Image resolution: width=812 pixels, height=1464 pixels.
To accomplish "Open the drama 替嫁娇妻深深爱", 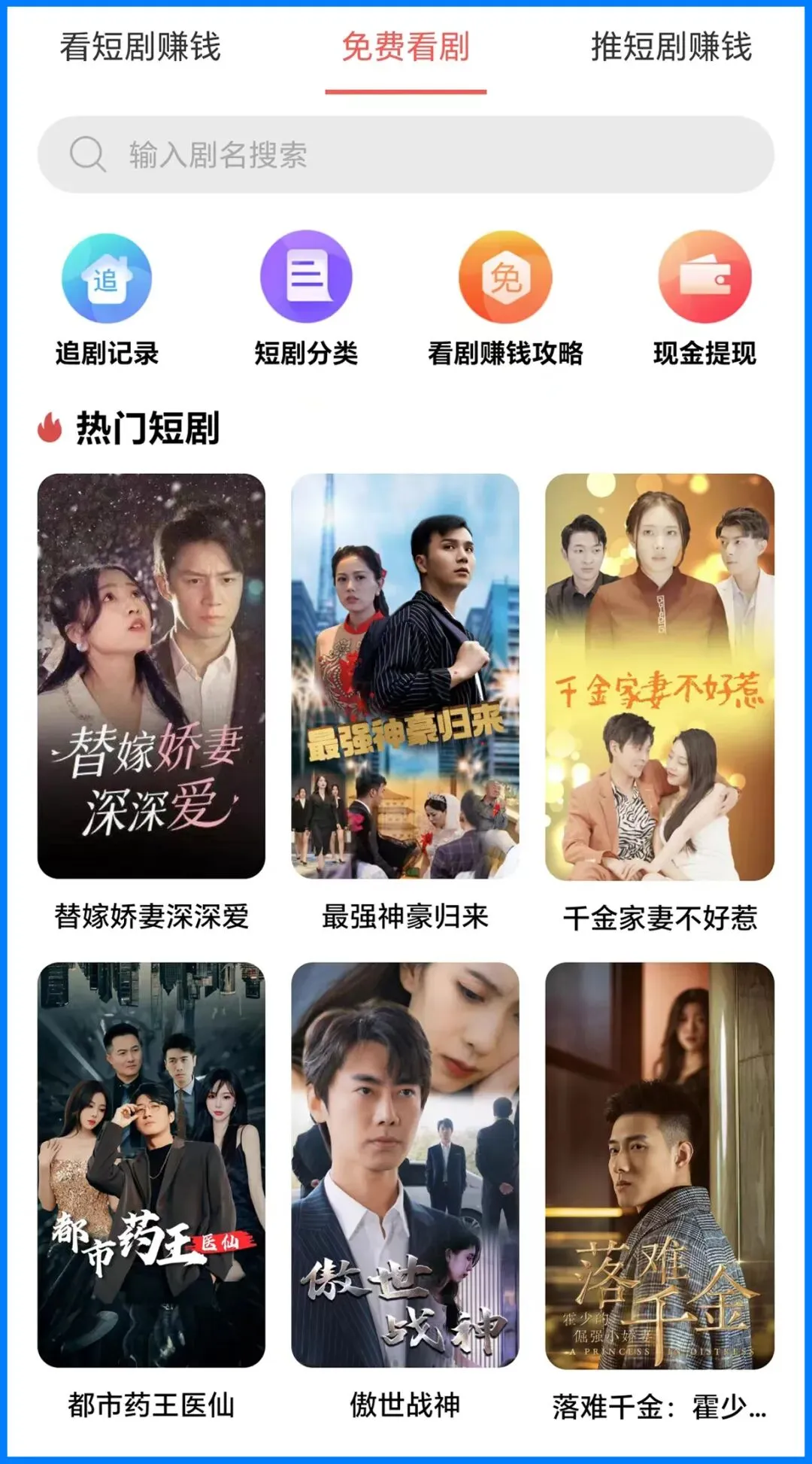I will 152,676.
